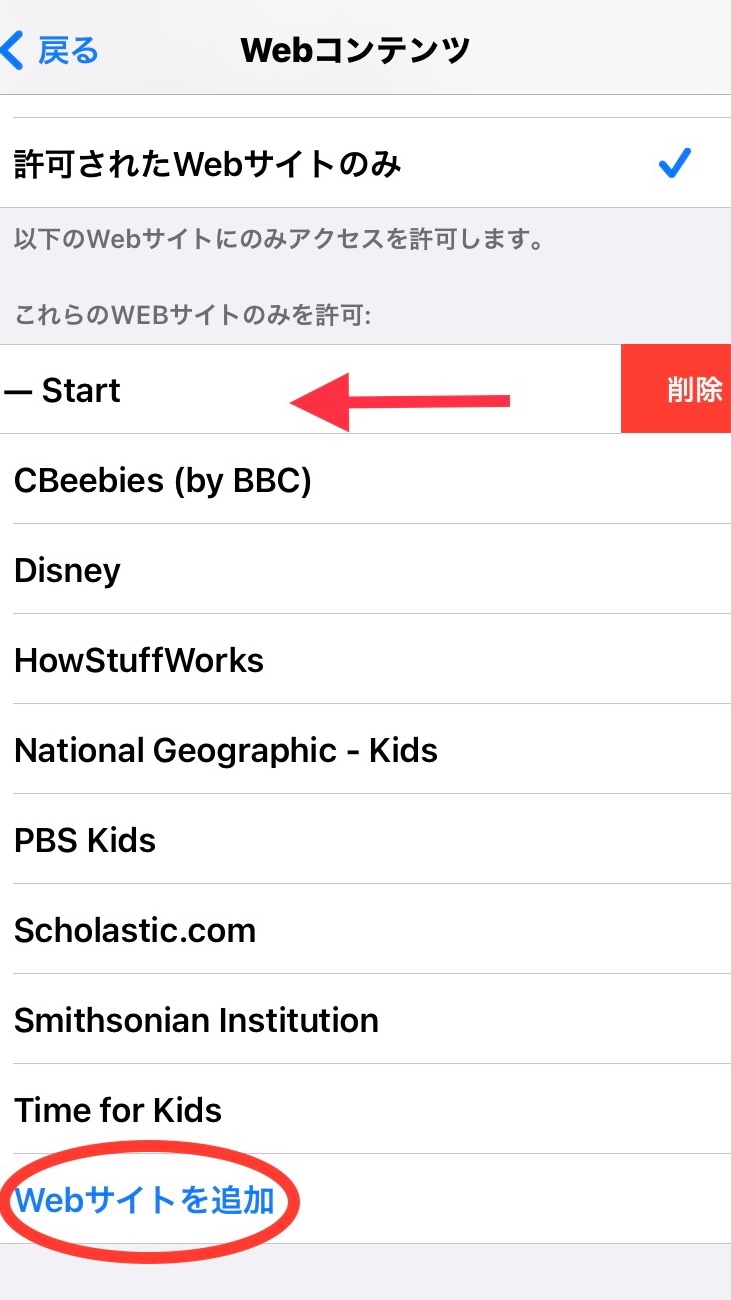
Task: Open the Scholastic.com entry
Action: (135, 931)
